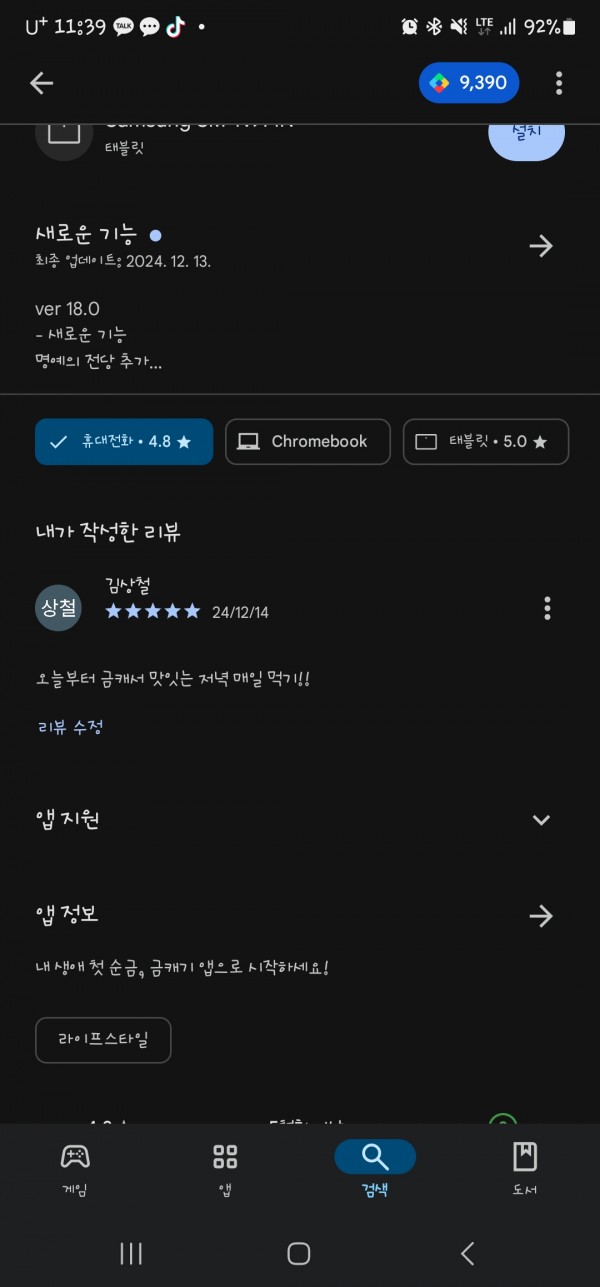The height and width of the screenshot is (1287, 600).
Task: Tap the system home button
Action: (x=299, y=1253)
